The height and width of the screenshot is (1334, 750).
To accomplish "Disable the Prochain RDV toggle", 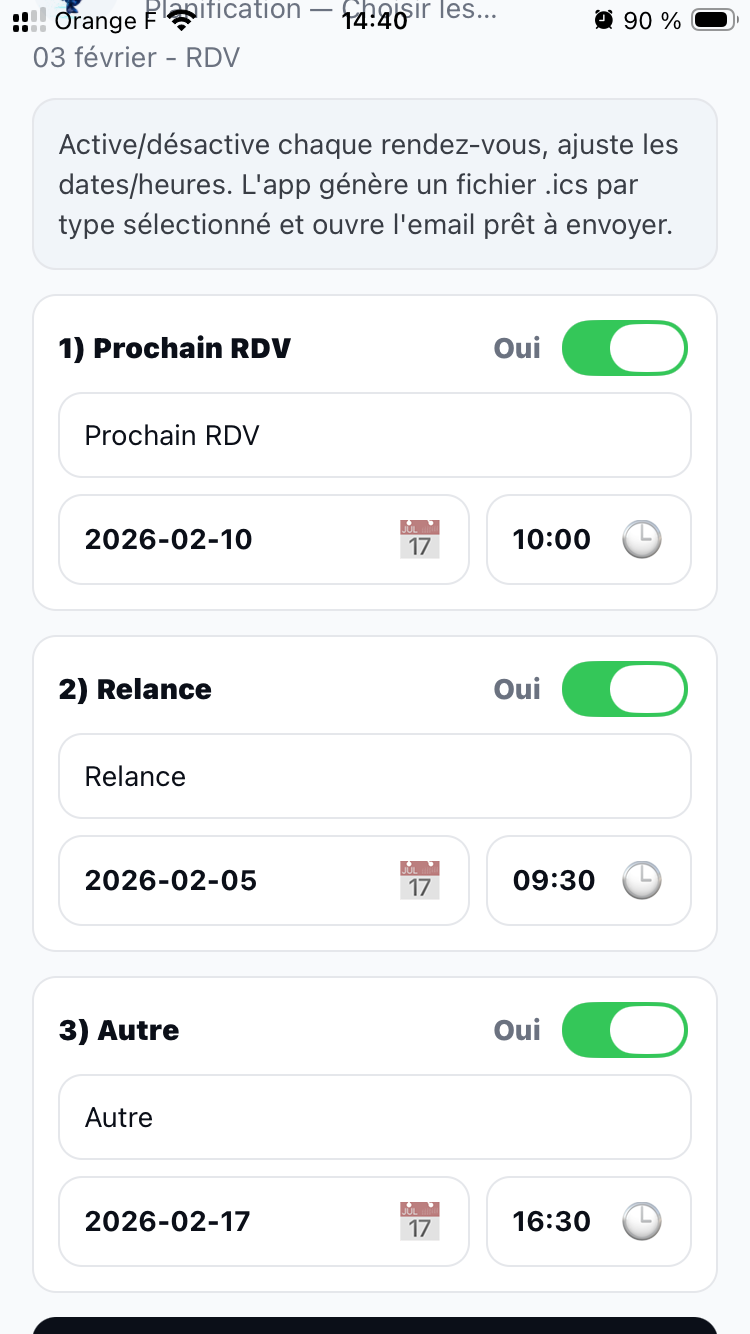I will tap(624, 347).
